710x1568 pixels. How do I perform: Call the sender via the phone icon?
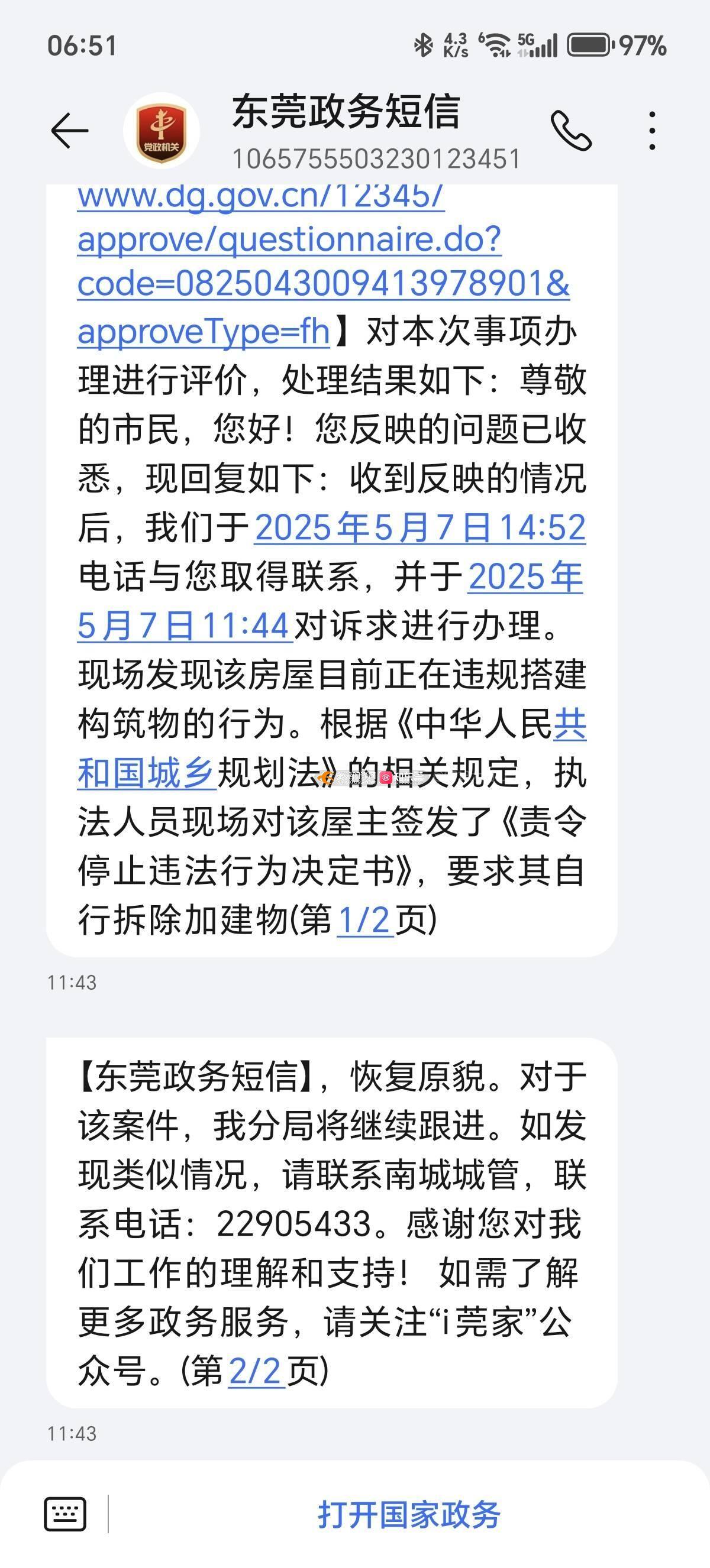tap(570, 130)
